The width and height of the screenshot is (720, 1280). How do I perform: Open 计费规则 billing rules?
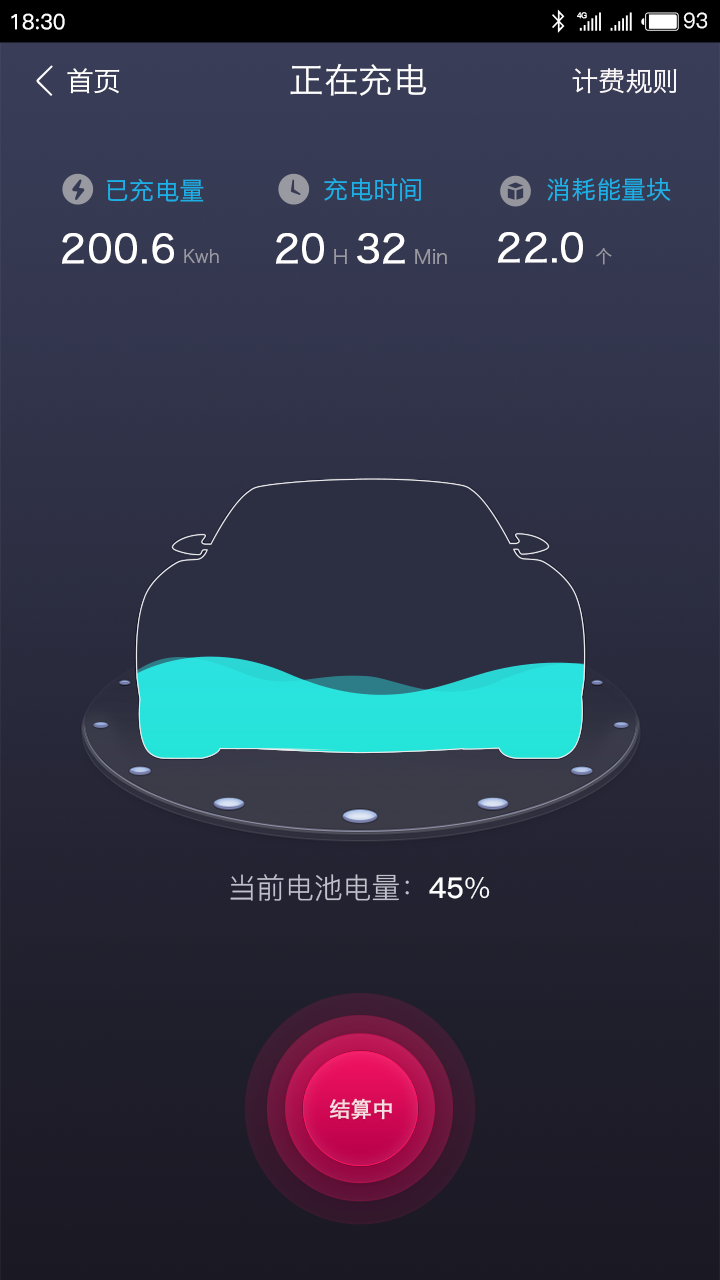(x=624, y=81)
